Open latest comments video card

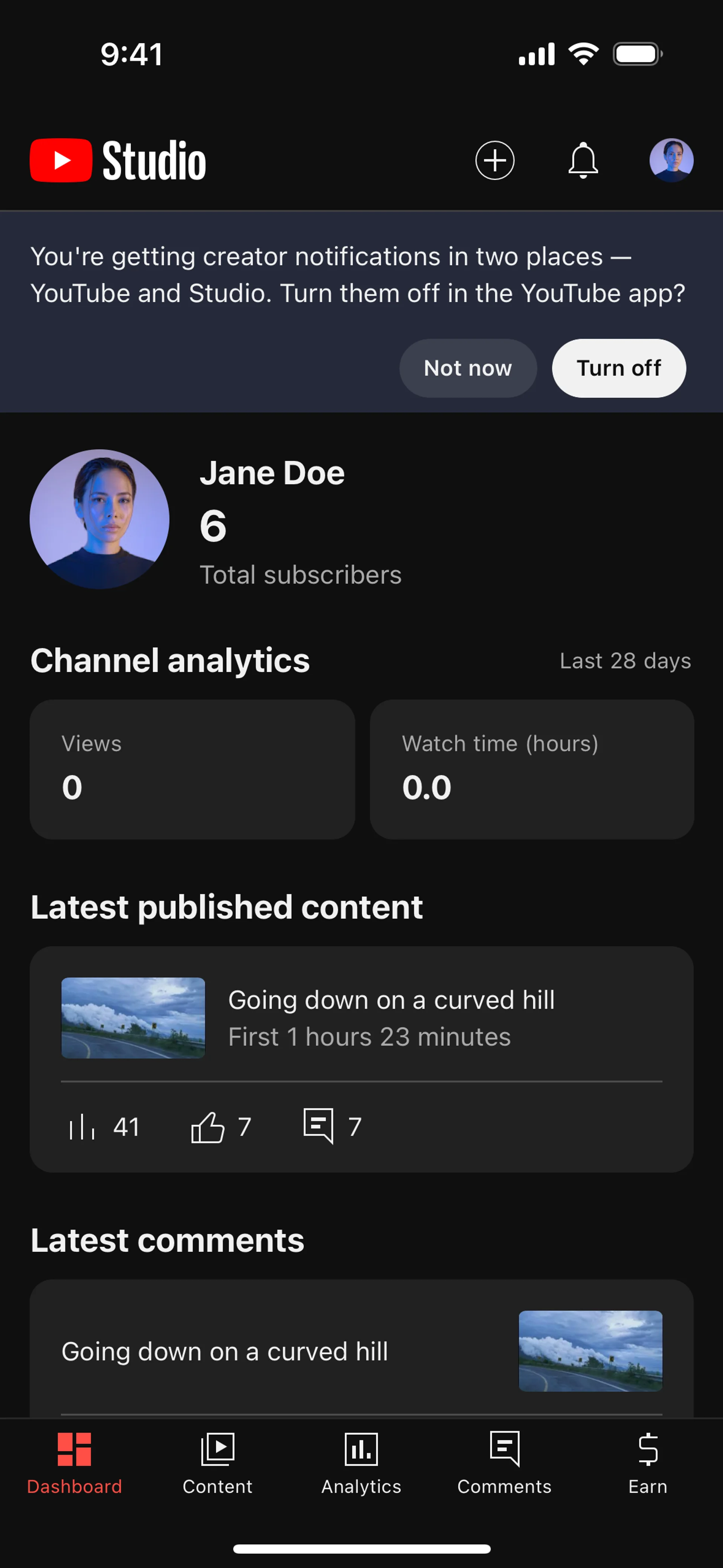[361, 1351]
